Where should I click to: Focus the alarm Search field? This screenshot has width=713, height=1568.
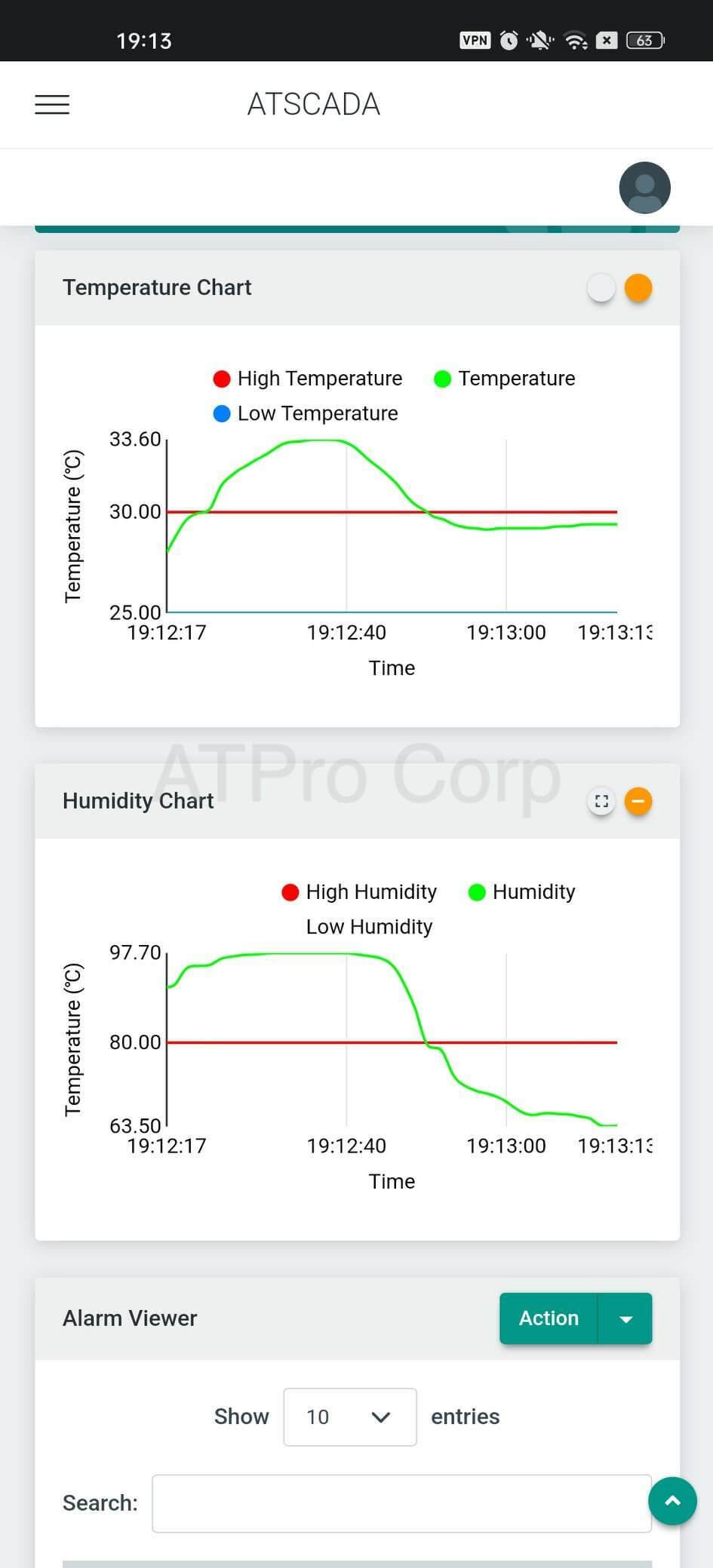(401, 1503)
